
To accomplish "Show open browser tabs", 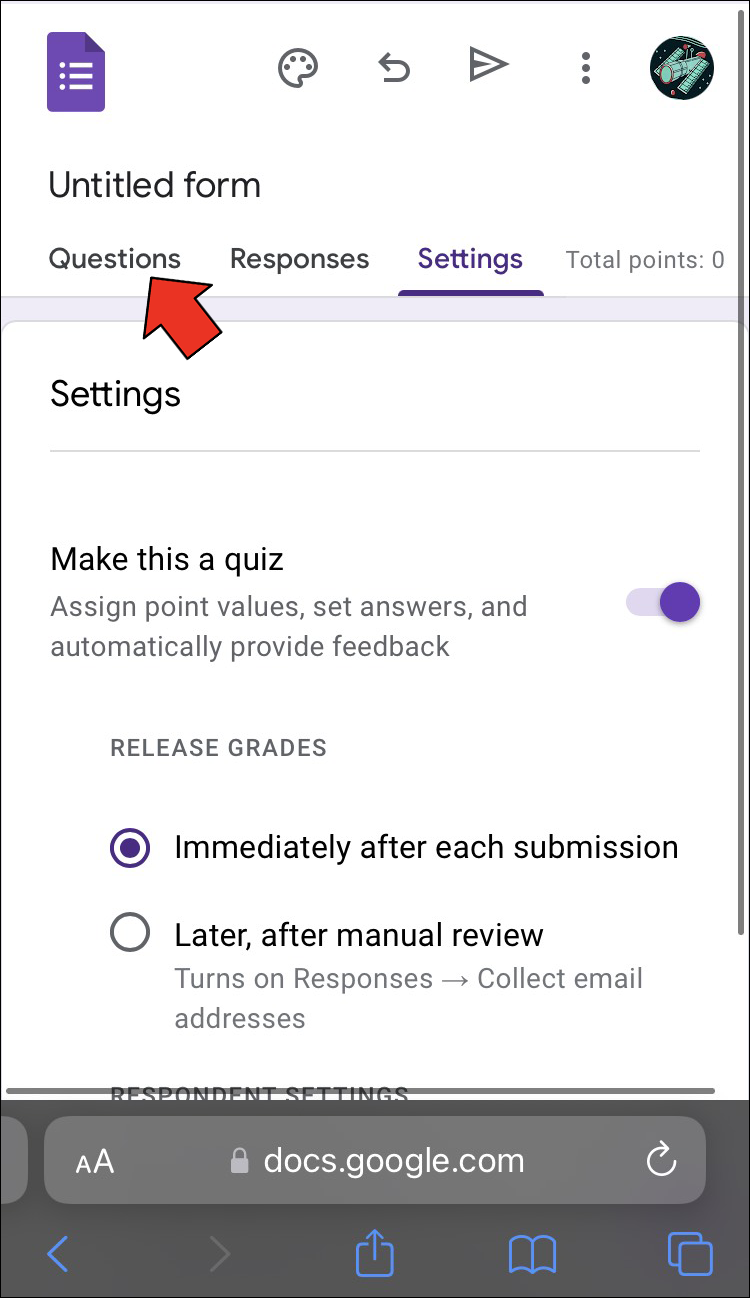I will pyautogui.click(x=689, y=1253).
